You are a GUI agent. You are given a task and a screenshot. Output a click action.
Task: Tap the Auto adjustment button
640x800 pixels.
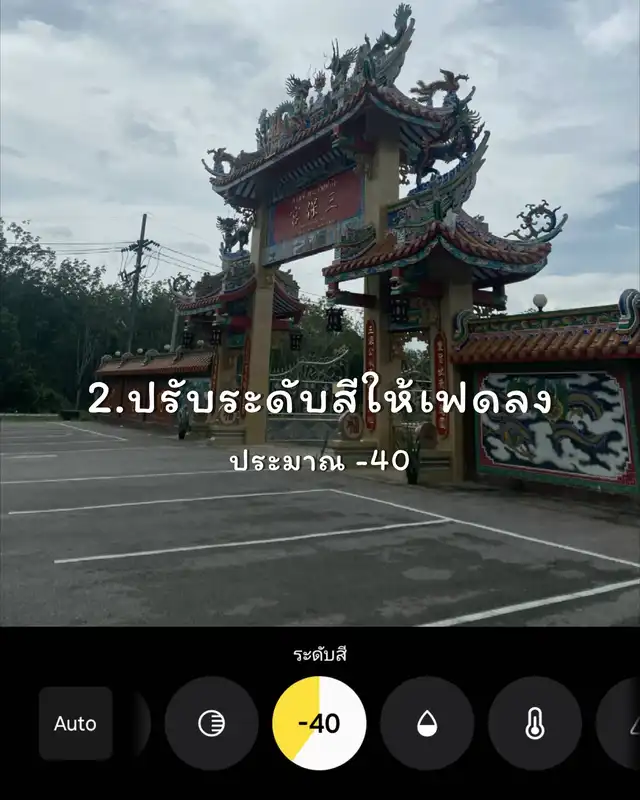point(75,723)
